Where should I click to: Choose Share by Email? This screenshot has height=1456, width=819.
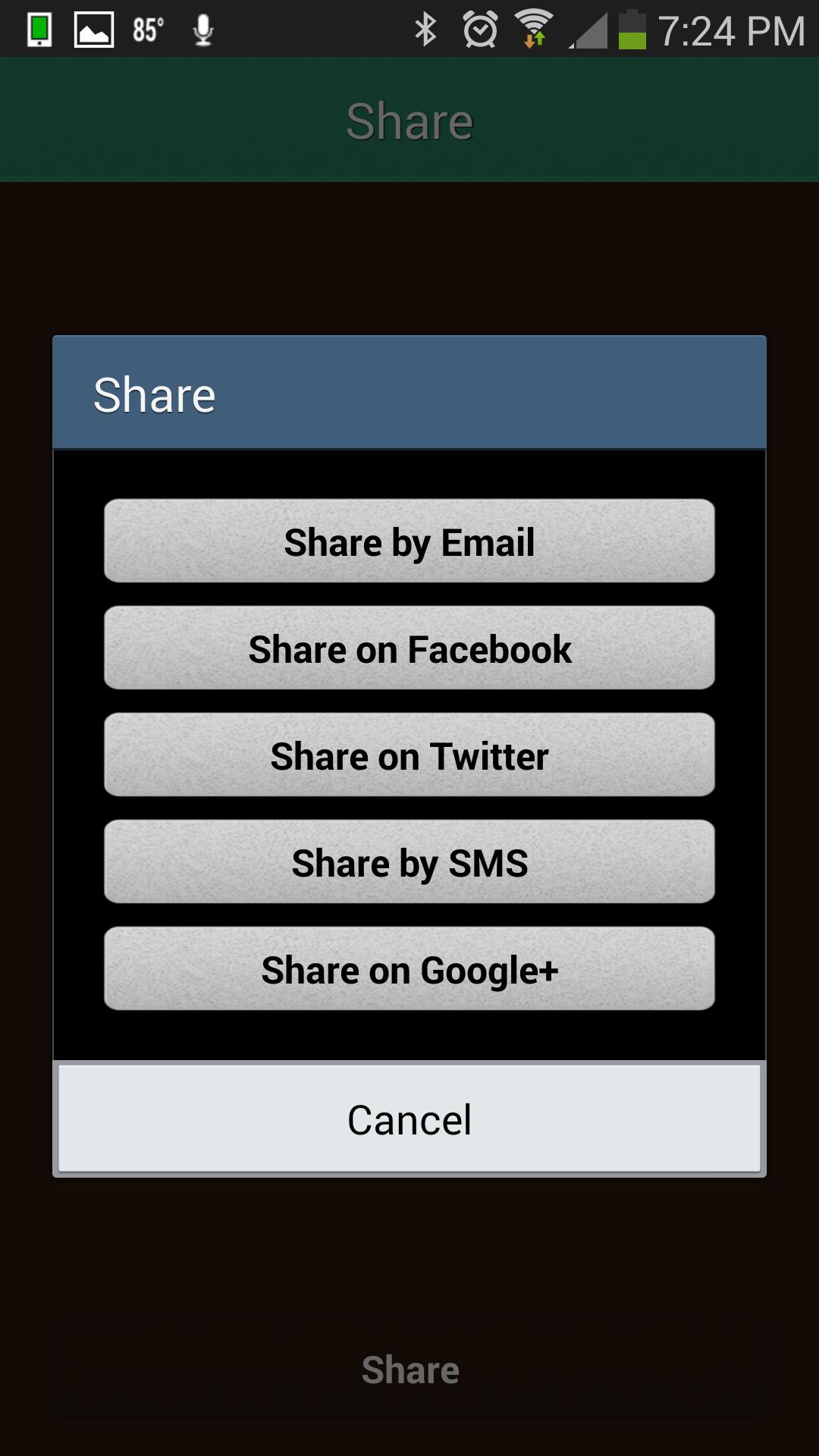tap(409, 541)
